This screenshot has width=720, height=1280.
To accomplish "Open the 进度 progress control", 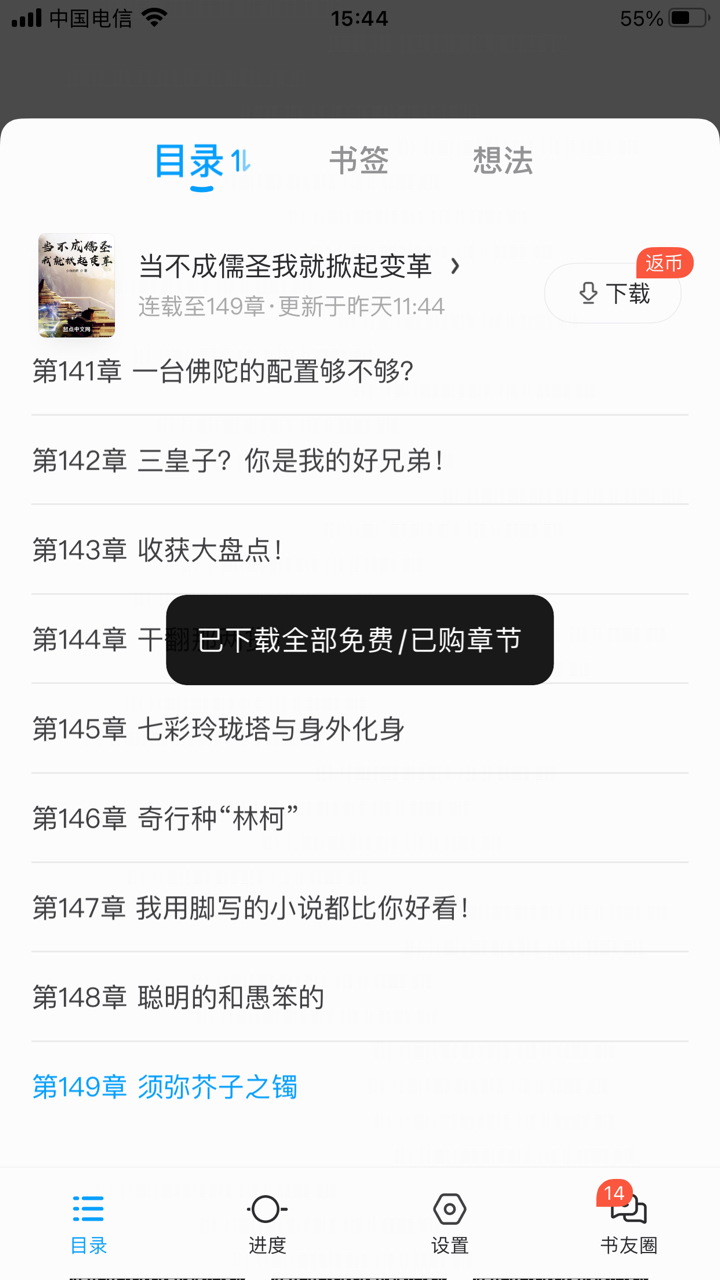I will [267, 1223].
